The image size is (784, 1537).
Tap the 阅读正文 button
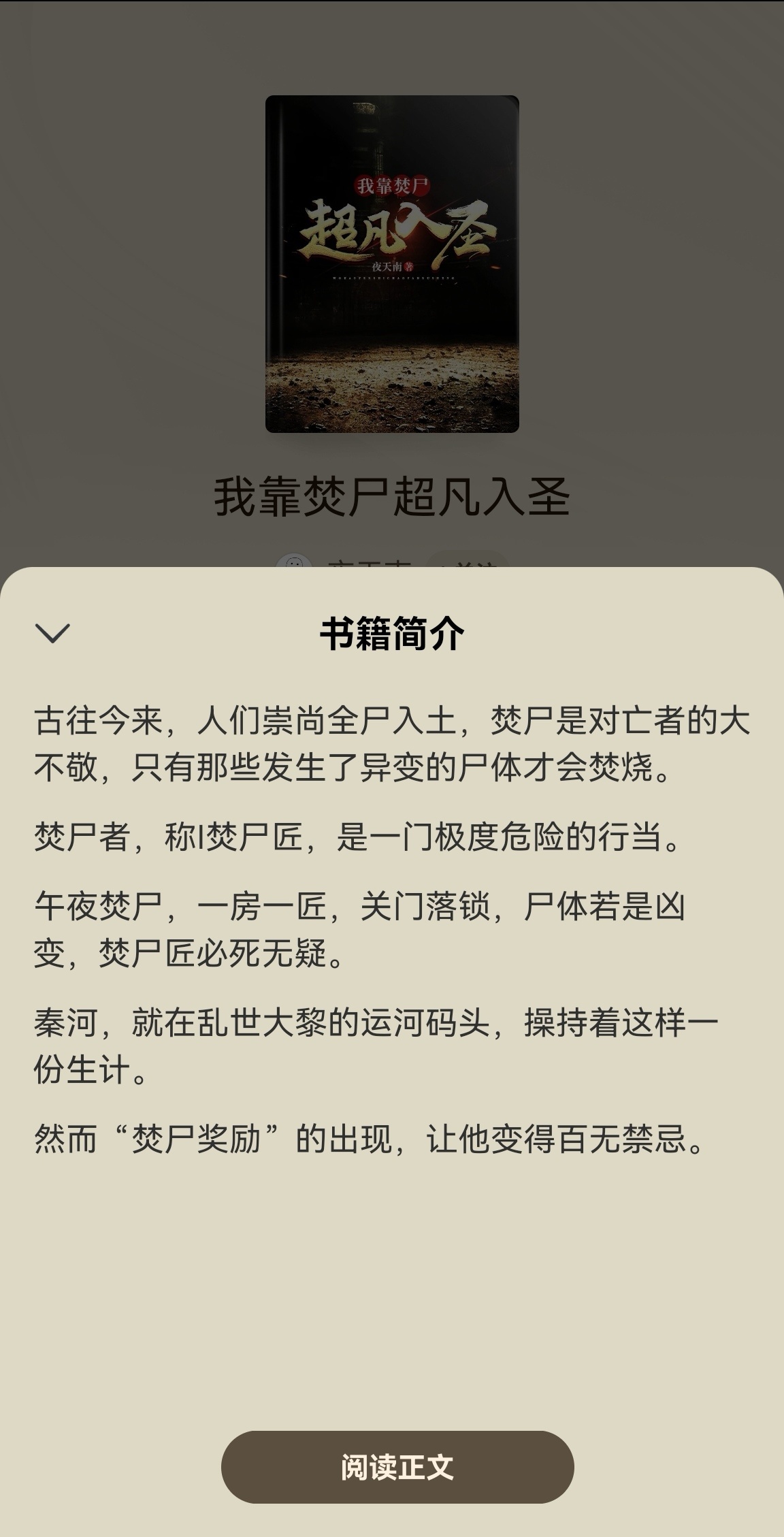397,1467
